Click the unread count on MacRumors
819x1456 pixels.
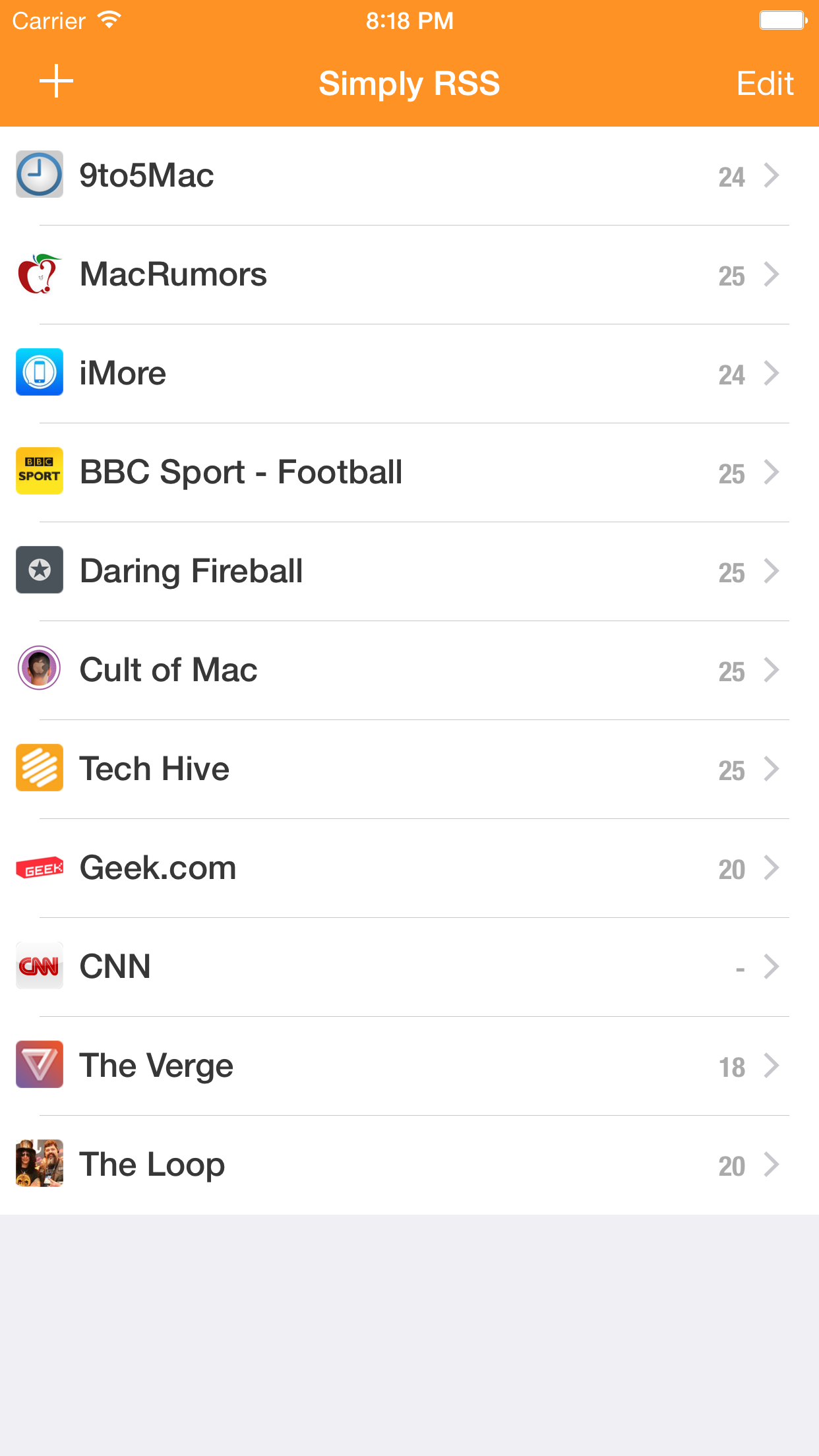point(731,276)
